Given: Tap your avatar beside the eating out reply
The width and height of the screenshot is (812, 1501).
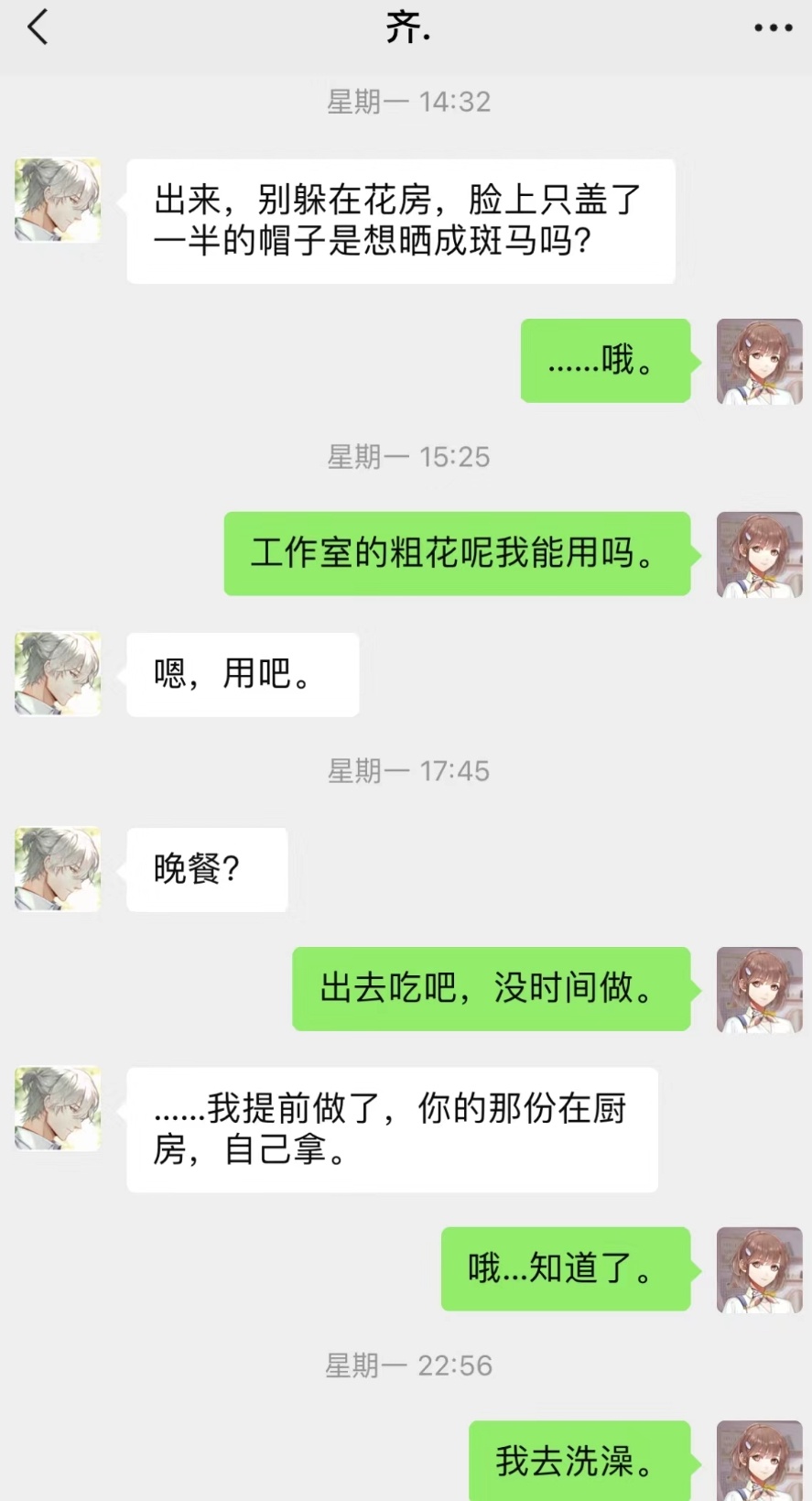Looking at the screenshot, I should click(x=759, y=989).
